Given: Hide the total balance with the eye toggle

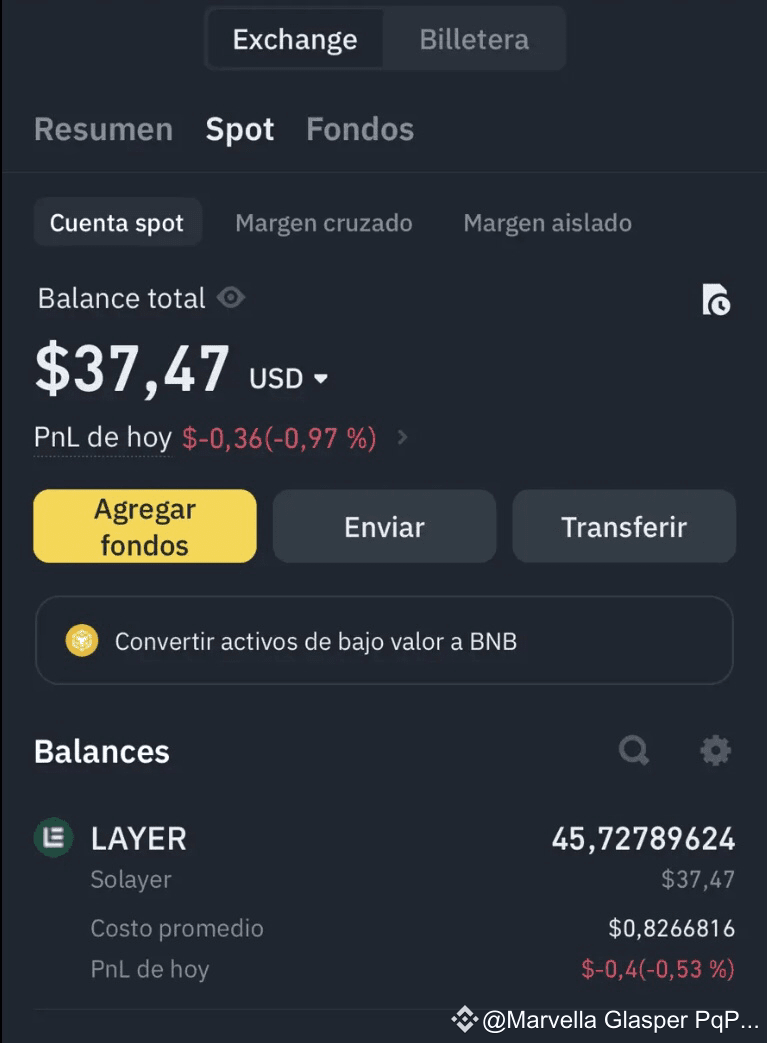Looking at the screenshot, I should 231,297.
